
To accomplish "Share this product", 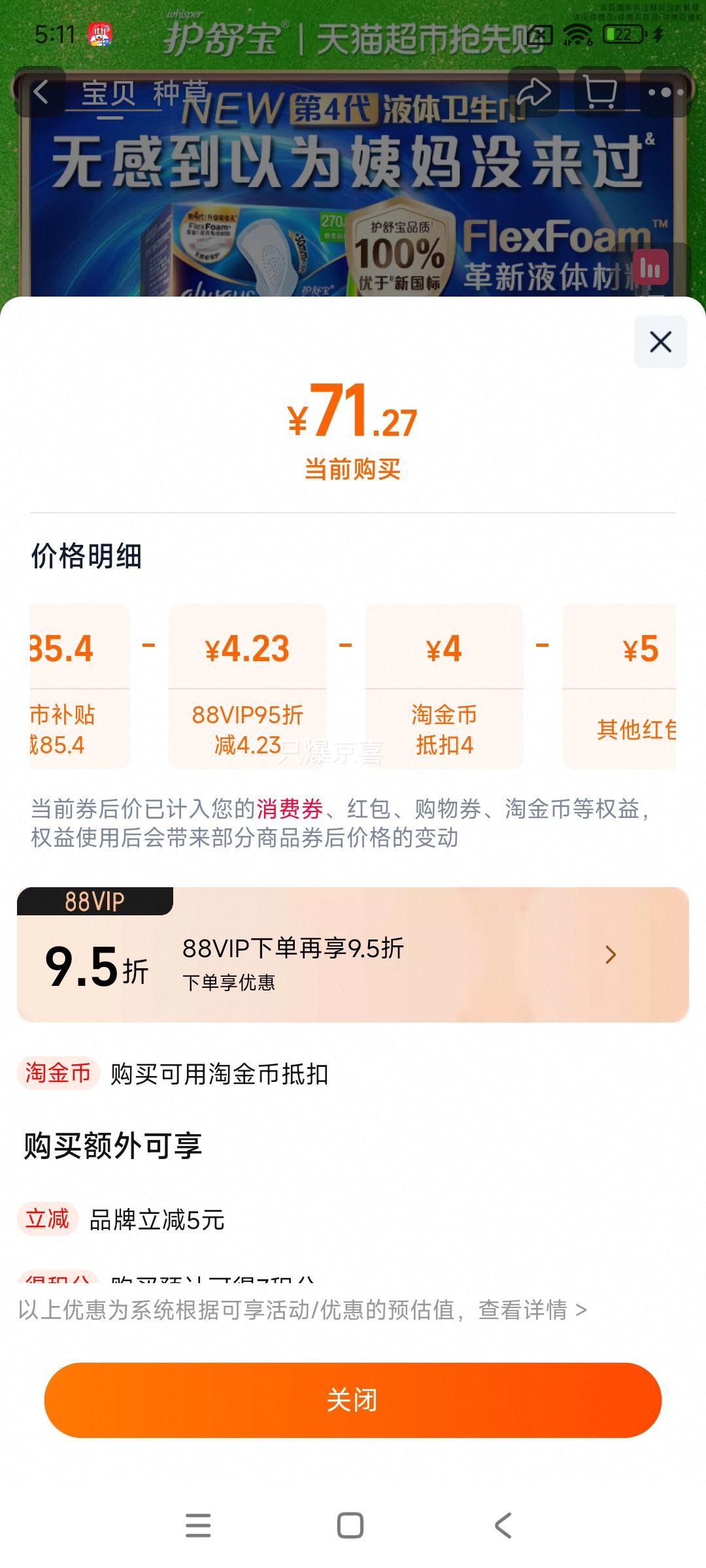I will click(533, 92).
